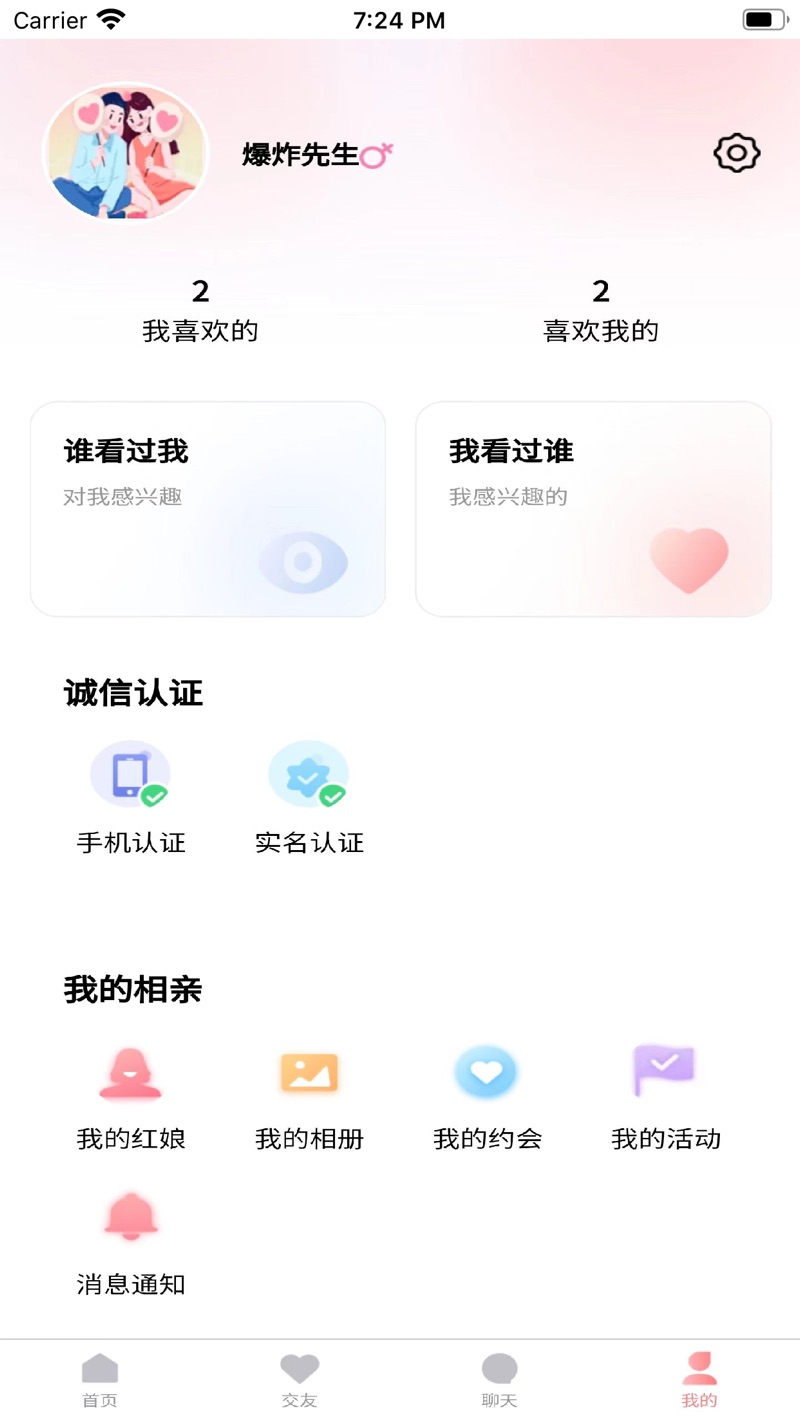The image size is (800, 1422).
Task: Open the settings gear icon
Action: (736, 153)
